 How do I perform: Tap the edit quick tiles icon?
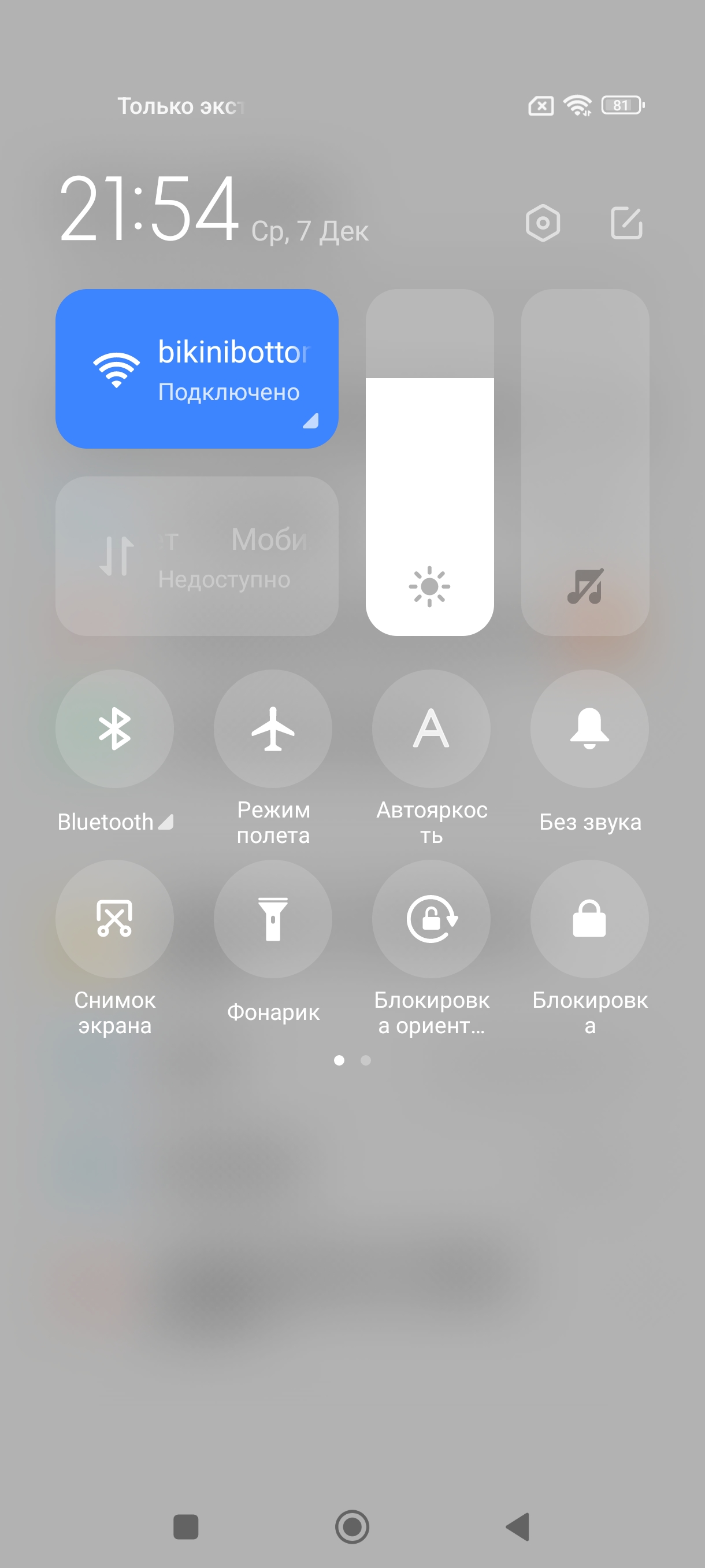(626, 223)
